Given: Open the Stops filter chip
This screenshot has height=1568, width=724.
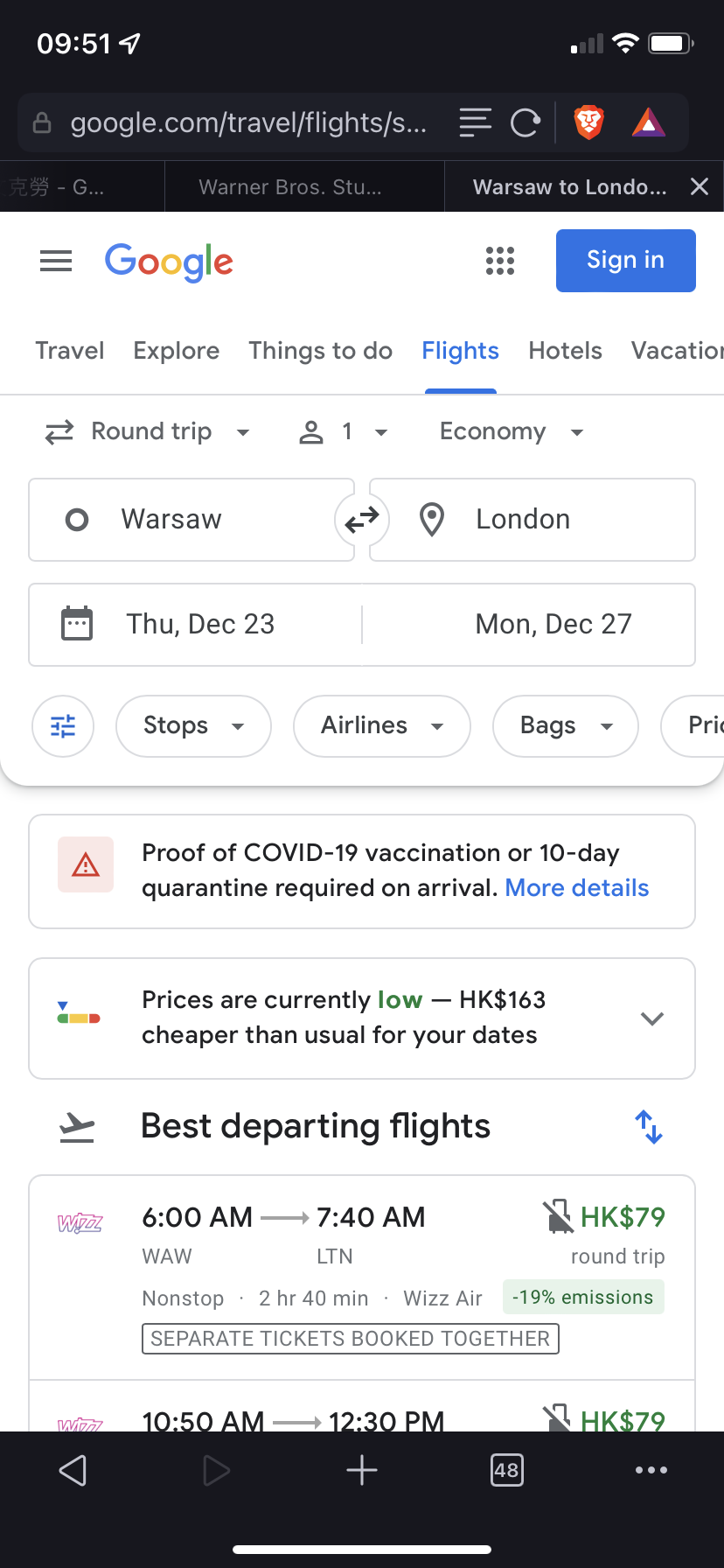Looking at the screenshot, I should [x=193, y=726].
